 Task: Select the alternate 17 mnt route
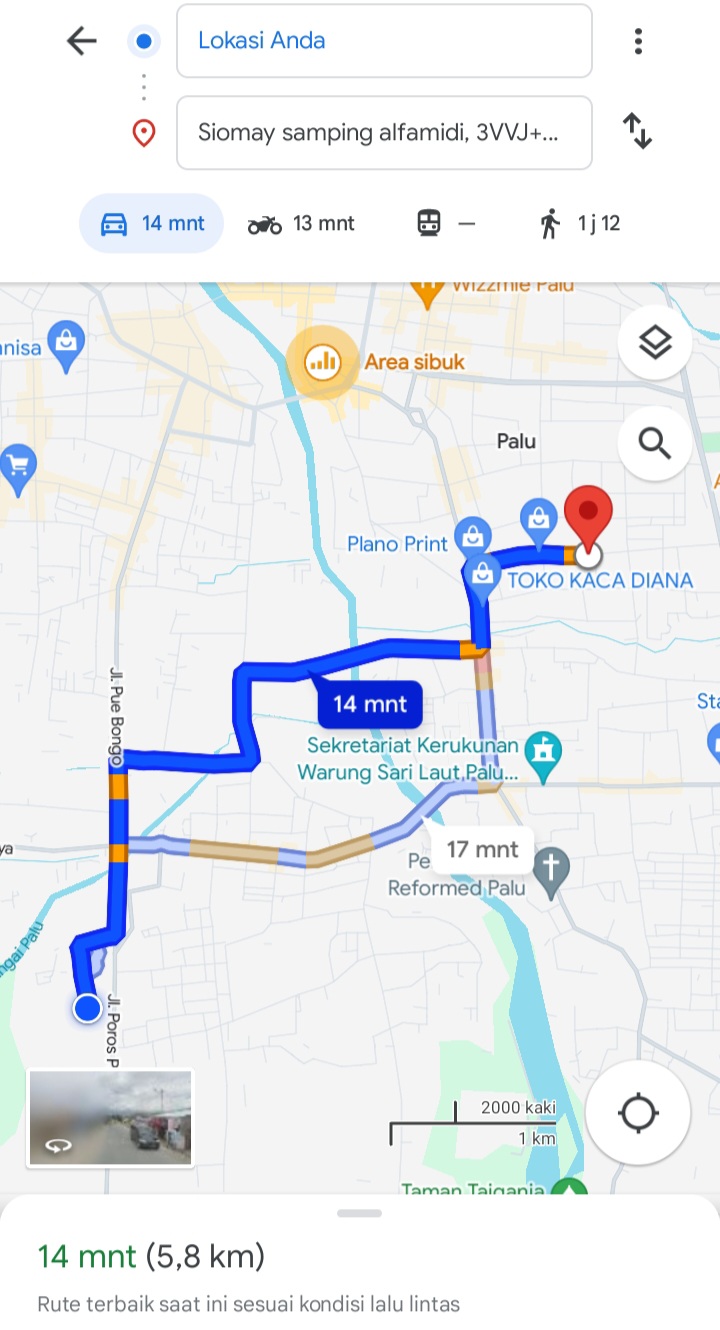483,849
